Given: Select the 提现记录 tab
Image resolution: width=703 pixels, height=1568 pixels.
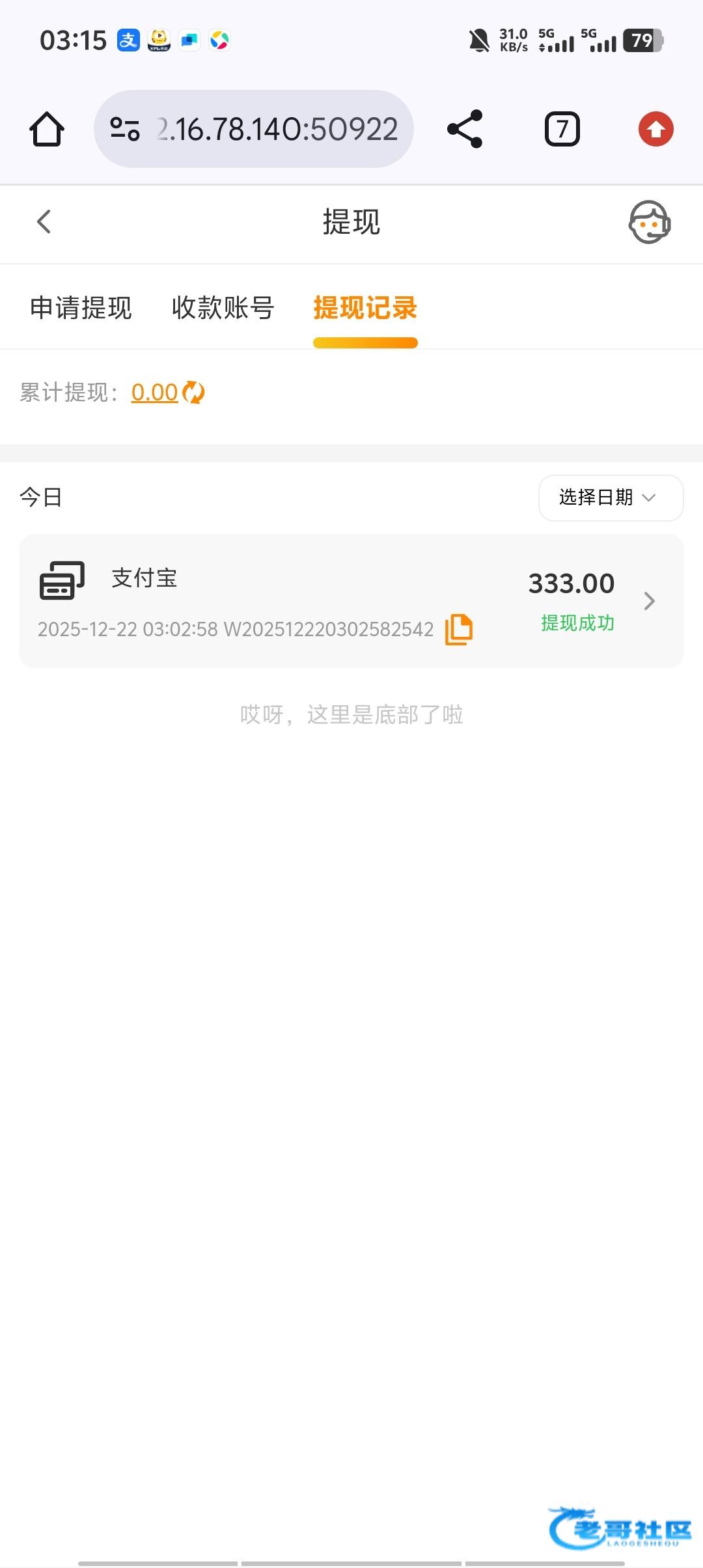Looking at the screenshot, I should pyautogui.click(x=365, y=308).
